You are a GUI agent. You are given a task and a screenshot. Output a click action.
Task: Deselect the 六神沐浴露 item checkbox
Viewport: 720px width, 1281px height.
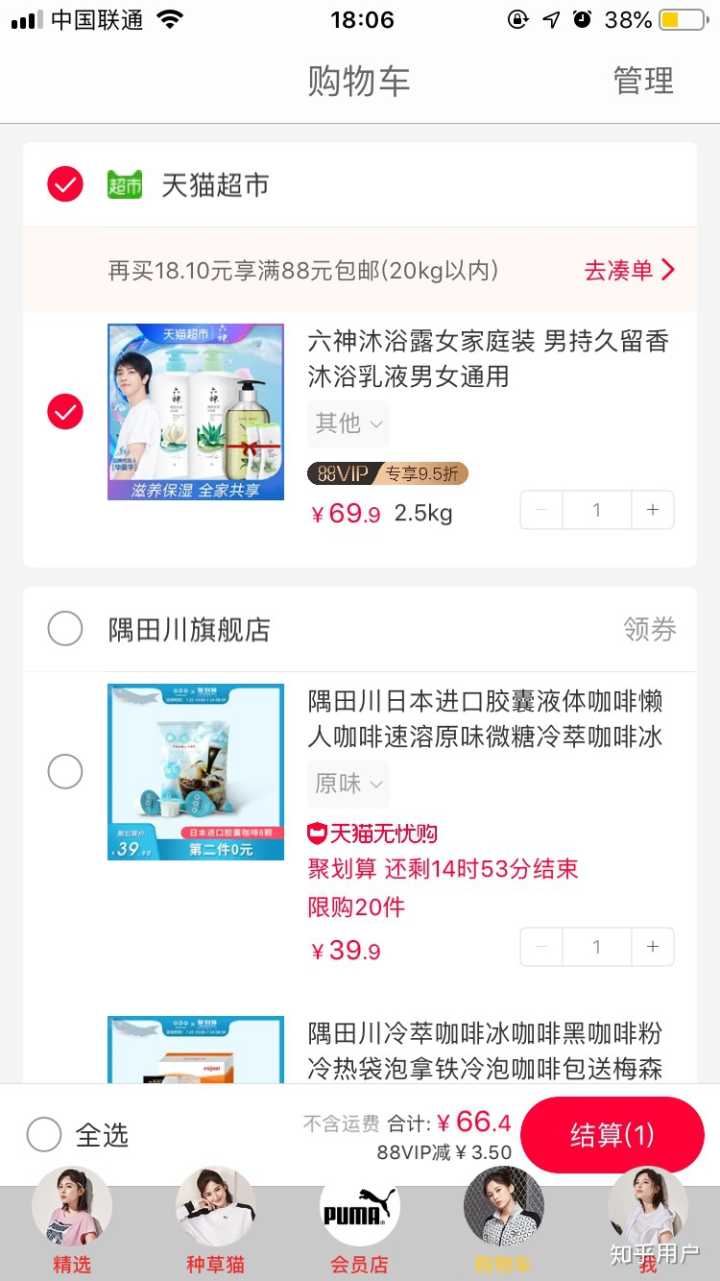[65, 411]
